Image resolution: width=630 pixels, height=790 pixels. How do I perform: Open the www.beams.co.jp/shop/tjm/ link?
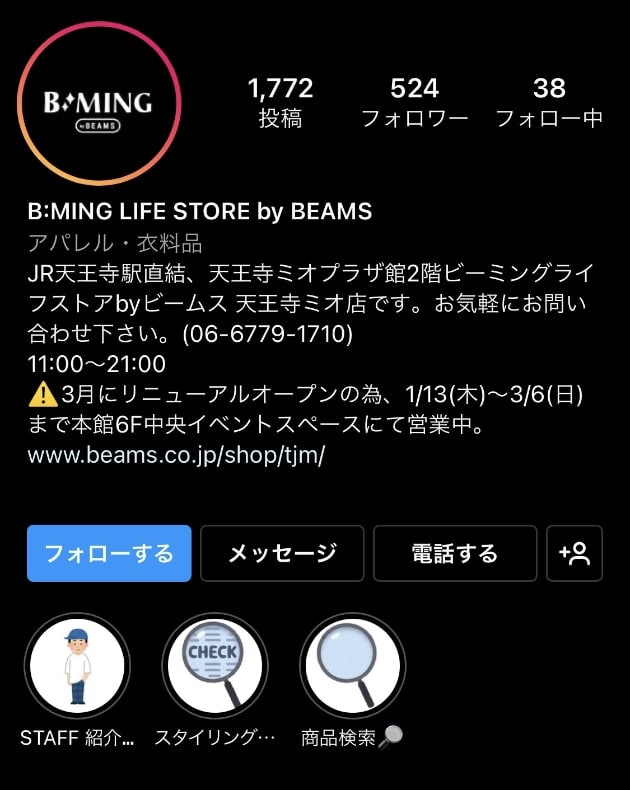(x=176, y=455)
